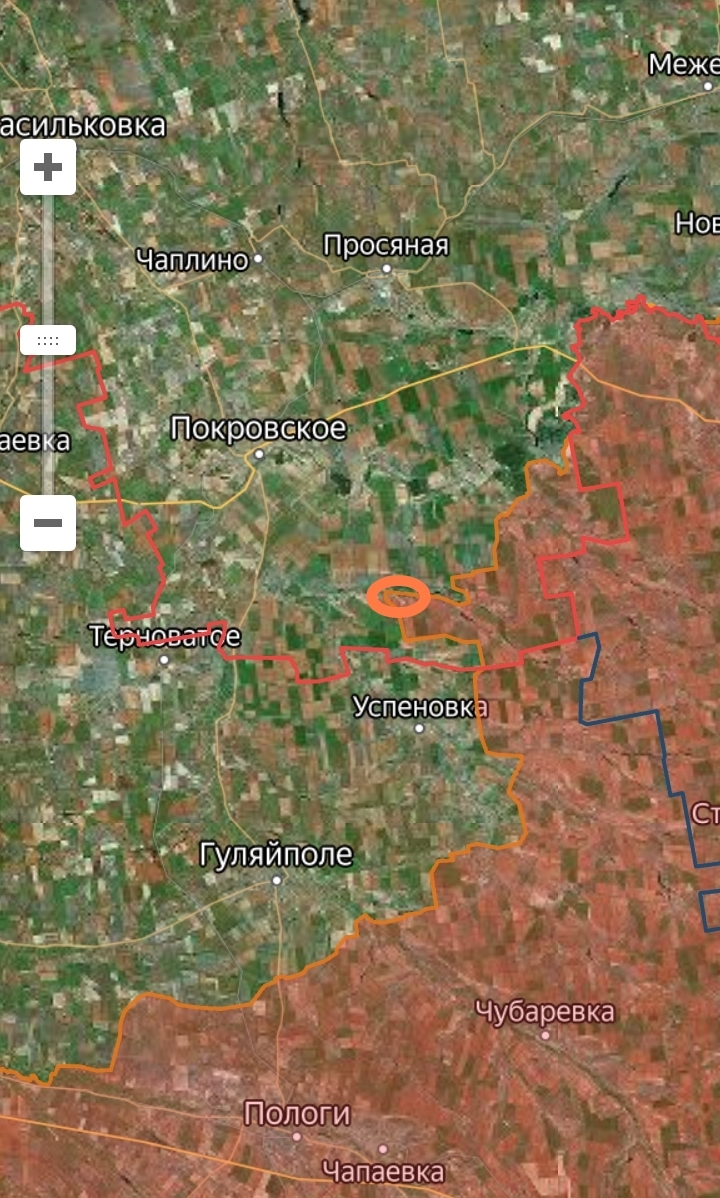Zoom in with the plus button
720x1198 pixels.
(48, 167)
